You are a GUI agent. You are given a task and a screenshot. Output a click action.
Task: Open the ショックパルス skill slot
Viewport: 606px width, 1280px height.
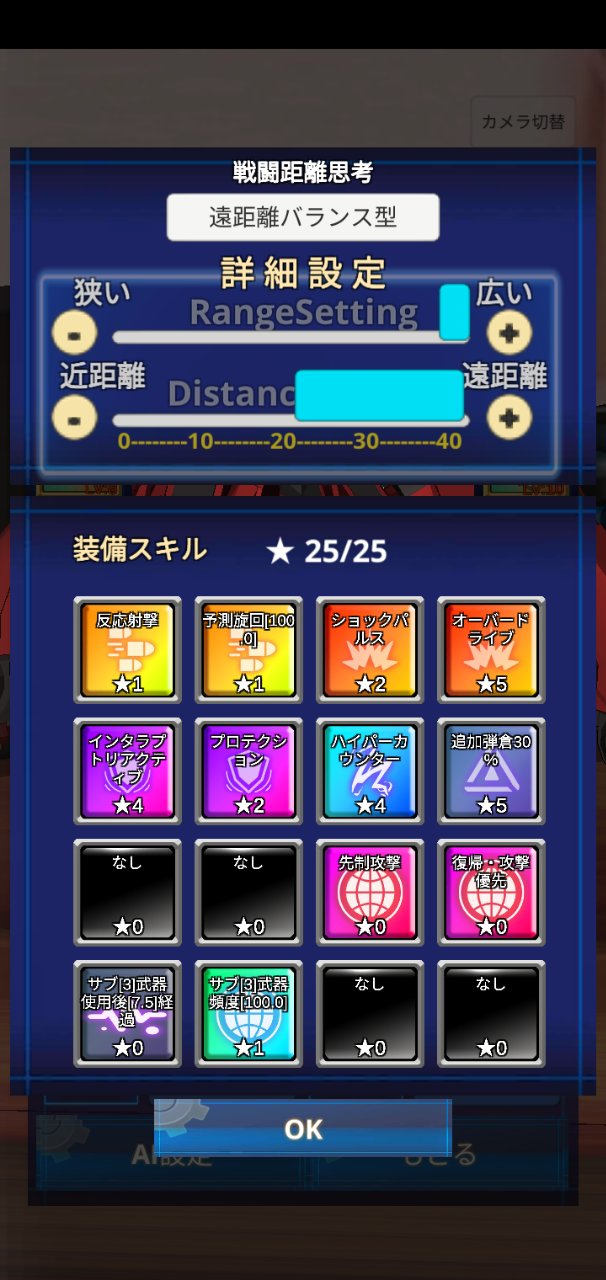point(370,650)
